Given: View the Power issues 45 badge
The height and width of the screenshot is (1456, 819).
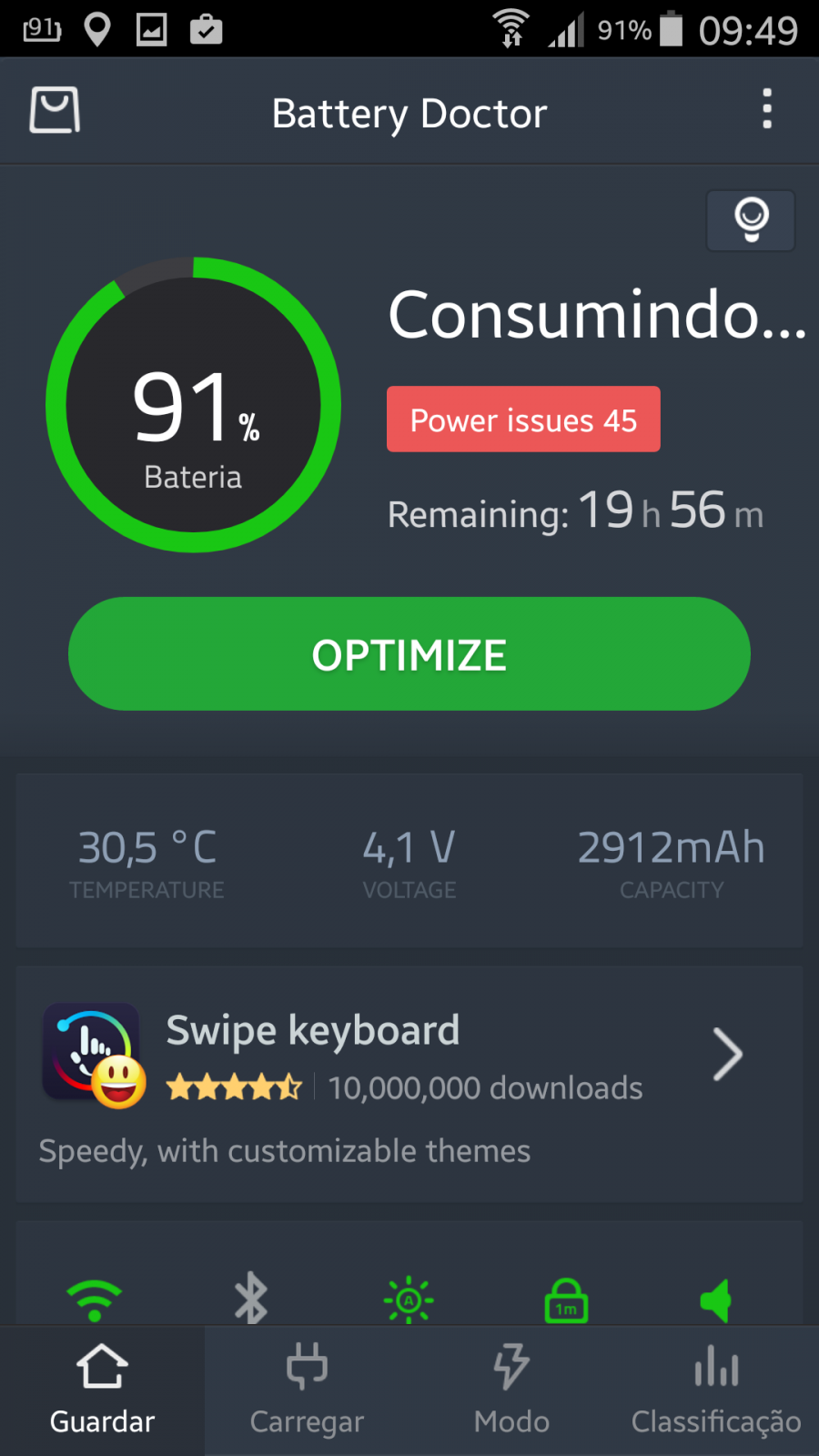Looking at the screenshot, I should tap(523, 420).
